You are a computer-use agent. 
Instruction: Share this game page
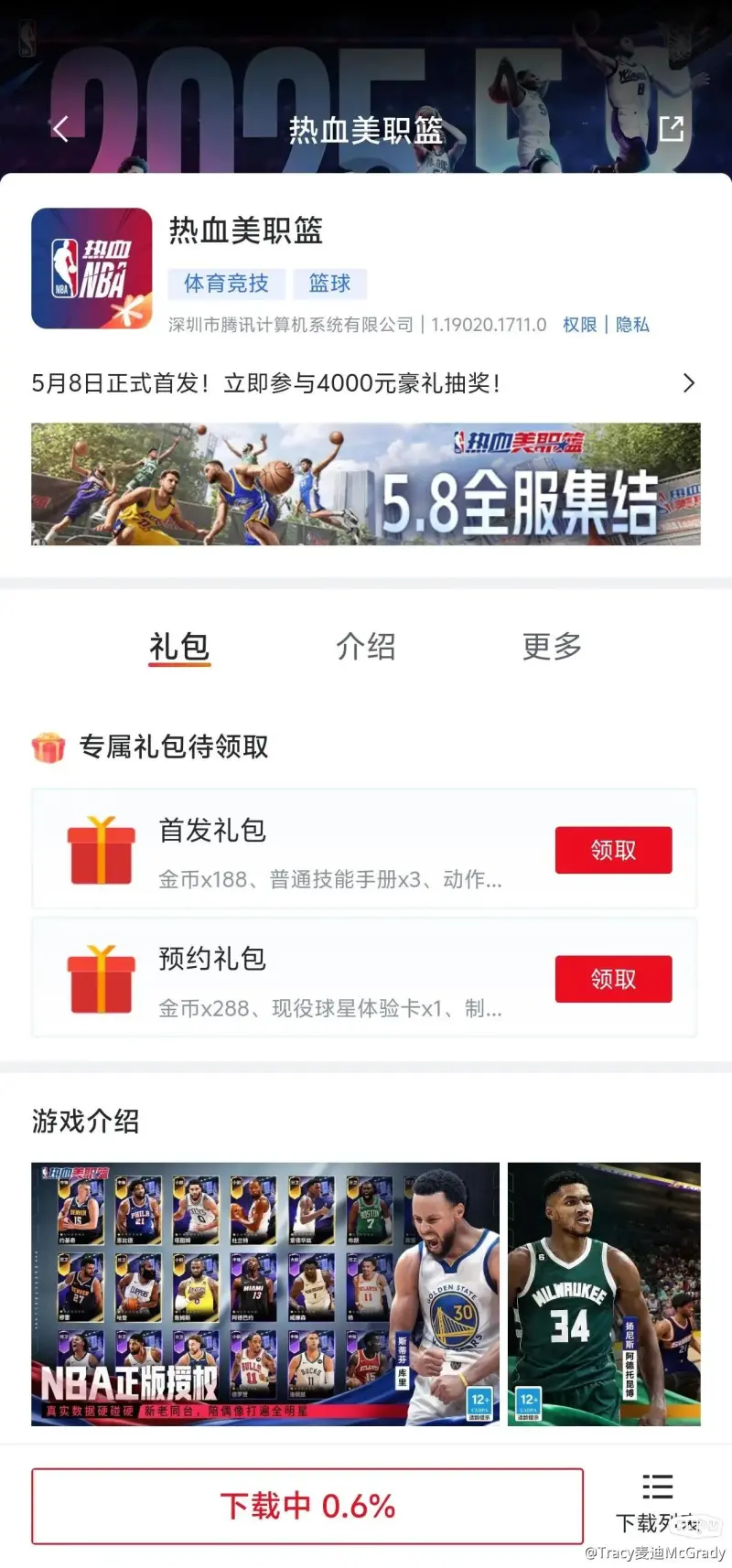tap(672, 129)
